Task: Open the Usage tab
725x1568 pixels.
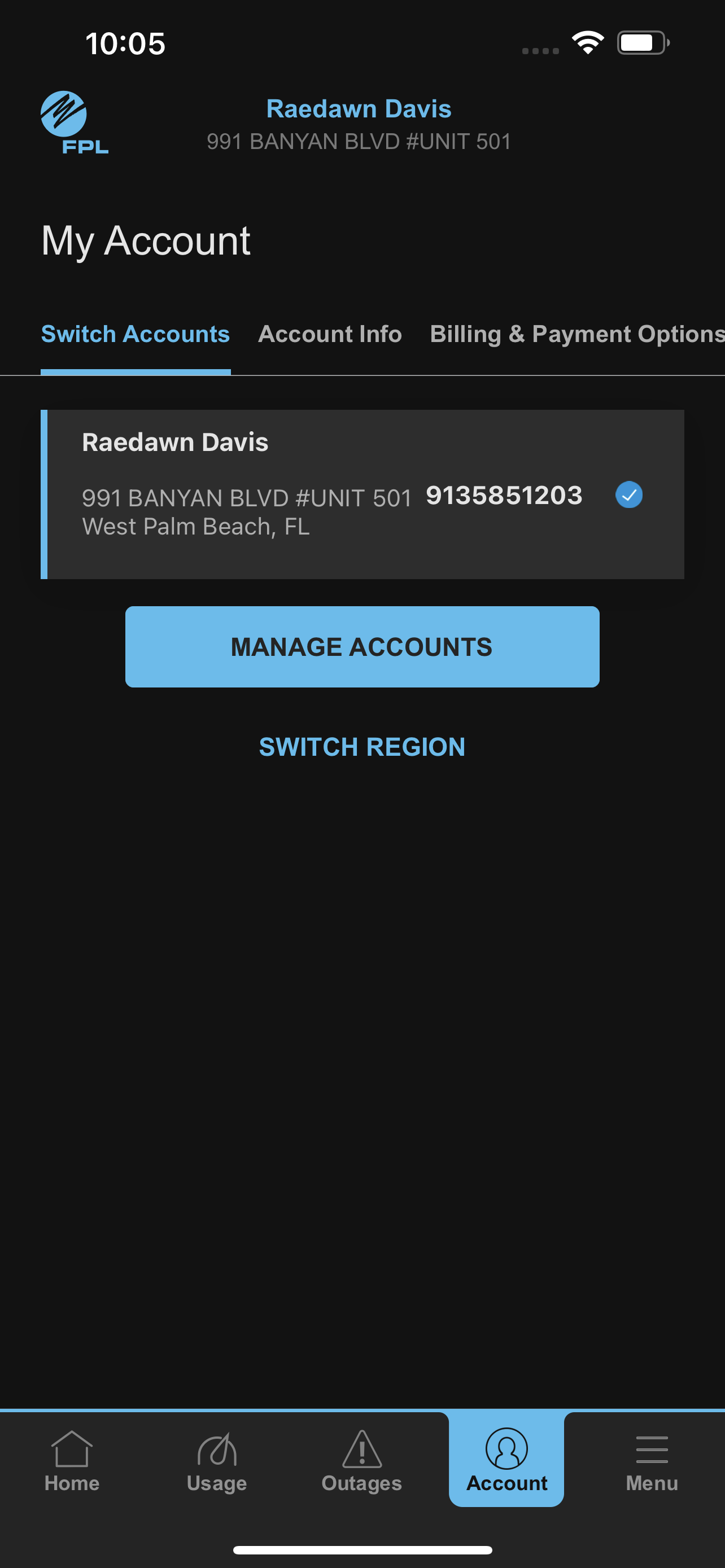Action: tap(217, 1461)
